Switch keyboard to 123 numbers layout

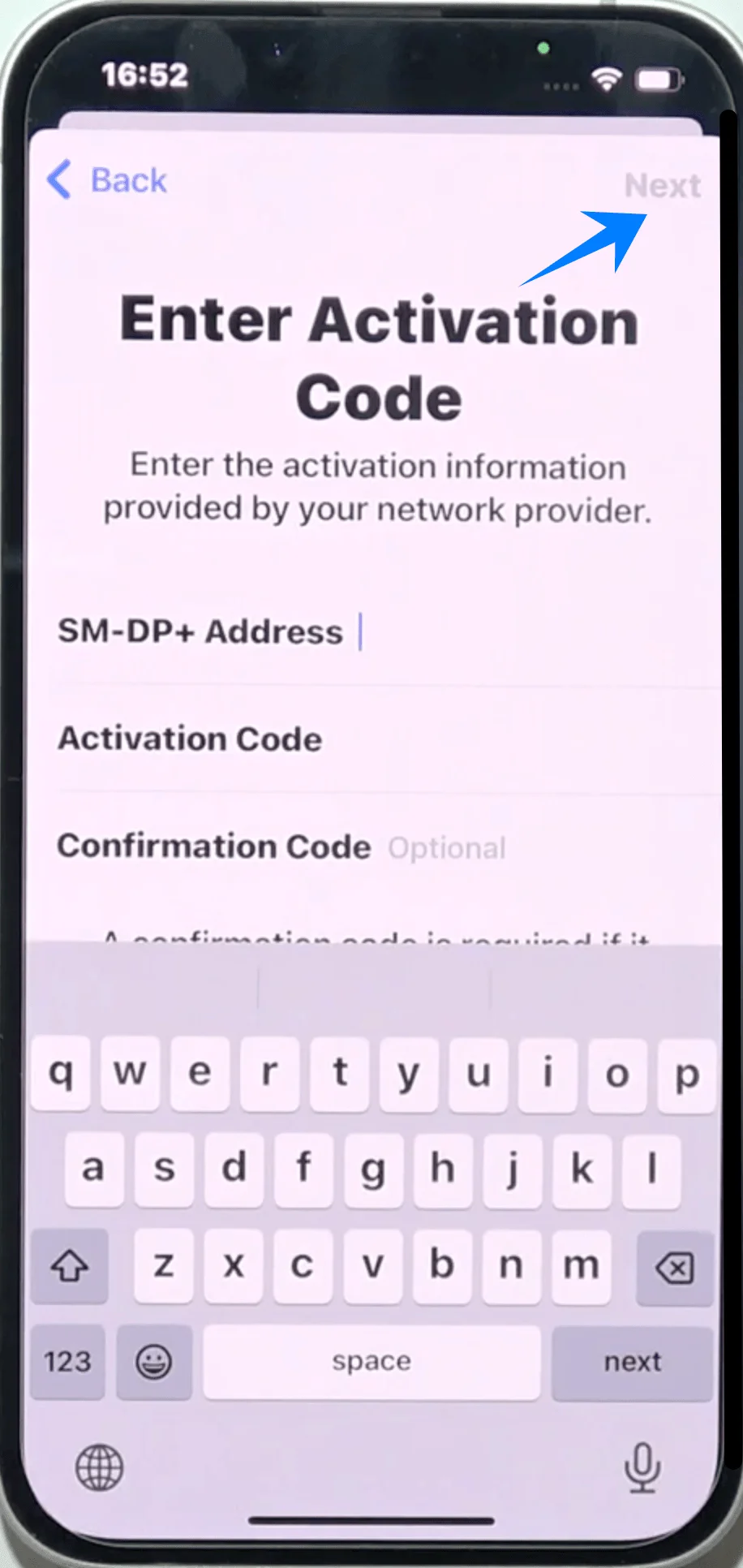(68, 1361)
